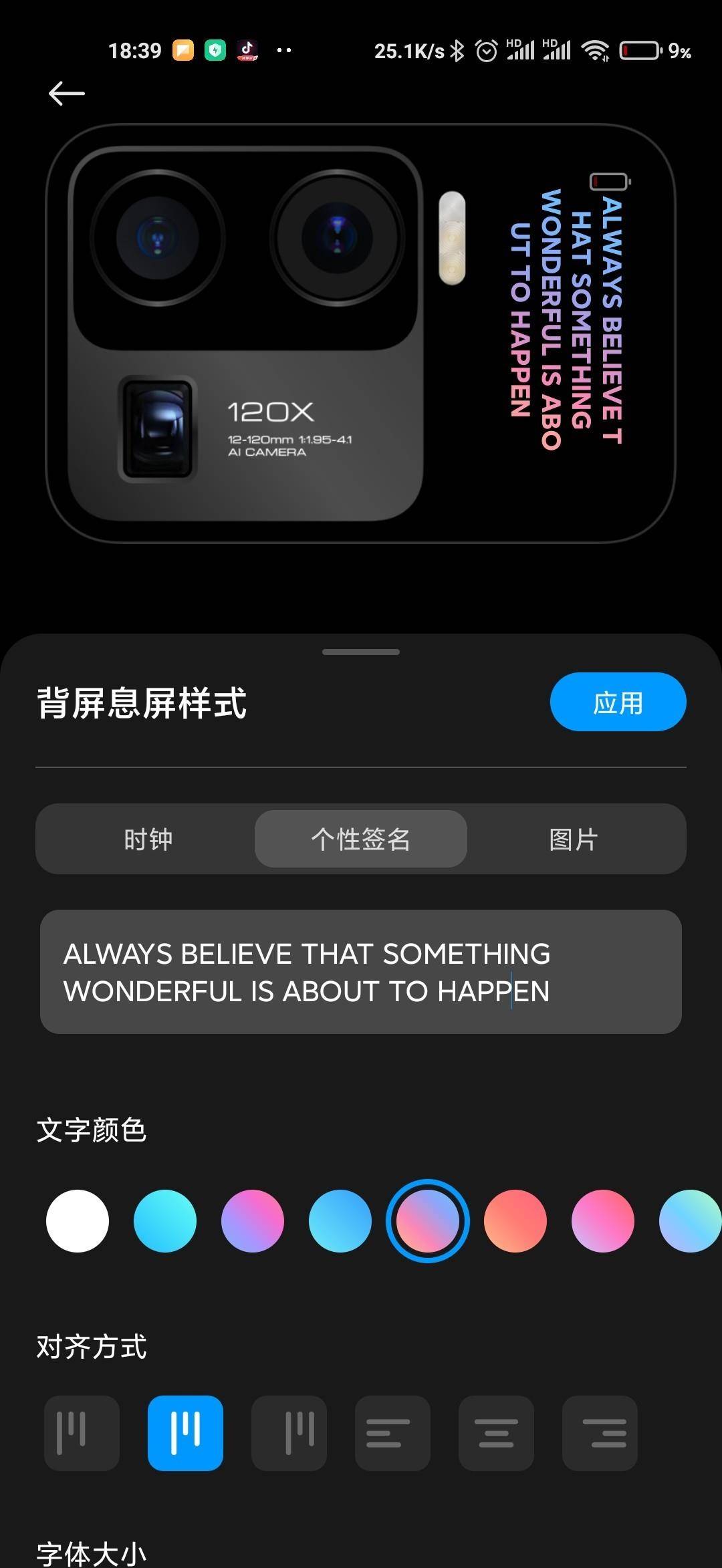The image size is (722, 1568).
Task: Switch to the 图片 tab
Action: click(x=574, y=839)
